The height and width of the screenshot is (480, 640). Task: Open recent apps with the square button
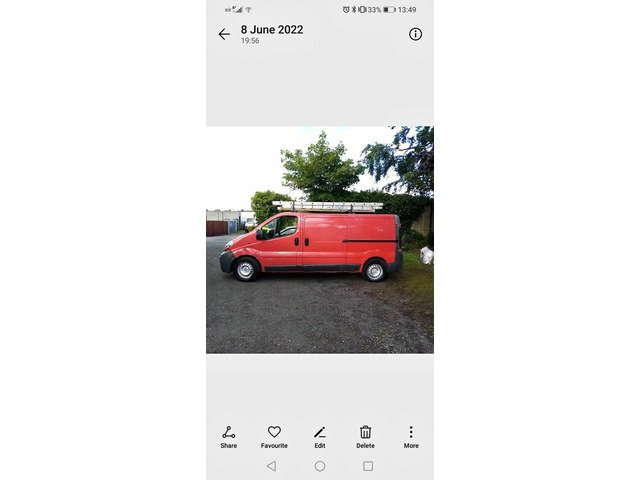point(368,466)
